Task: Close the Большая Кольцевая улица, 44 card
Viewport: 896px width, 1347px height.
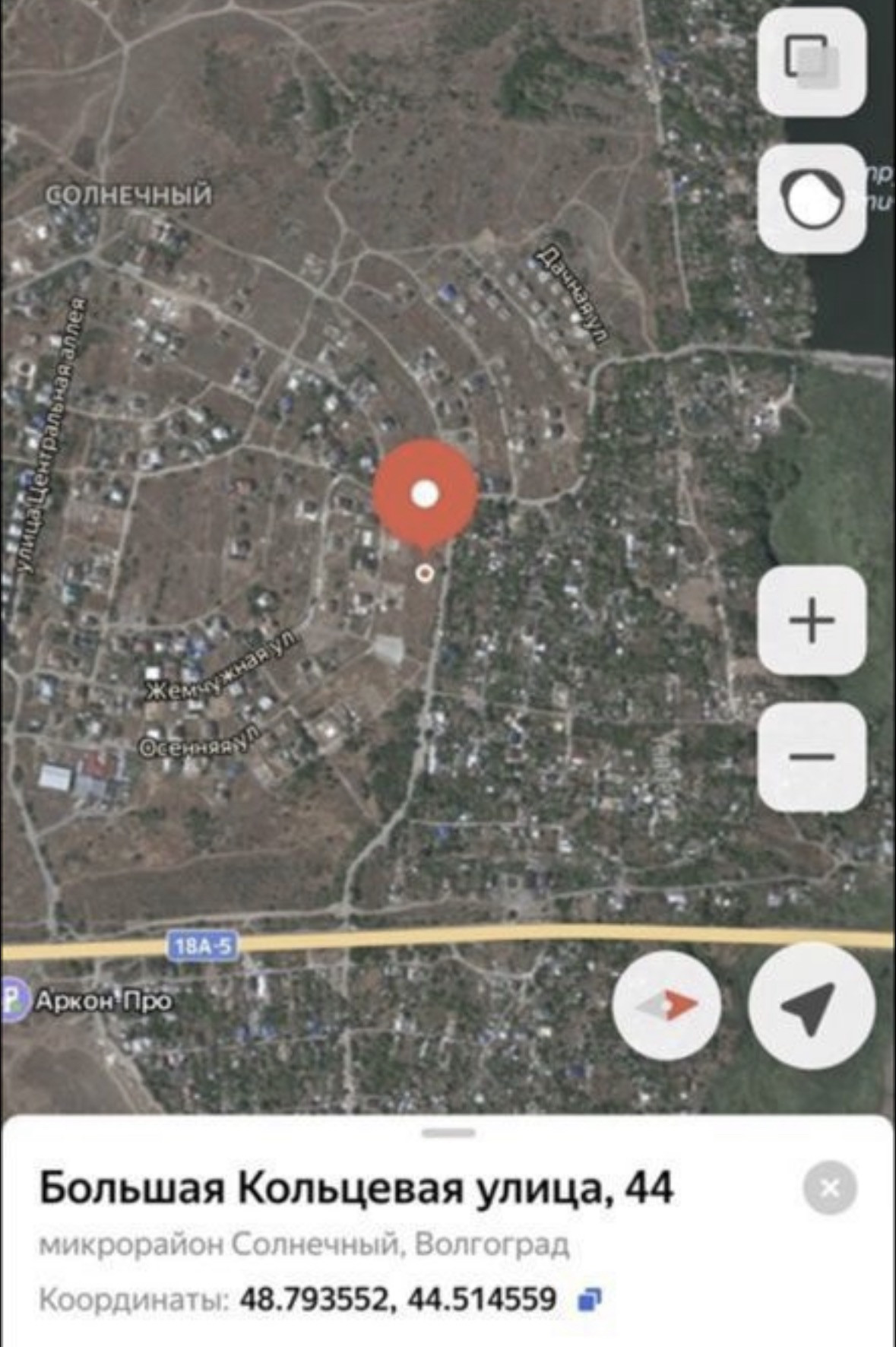Action: [830, 1187]
